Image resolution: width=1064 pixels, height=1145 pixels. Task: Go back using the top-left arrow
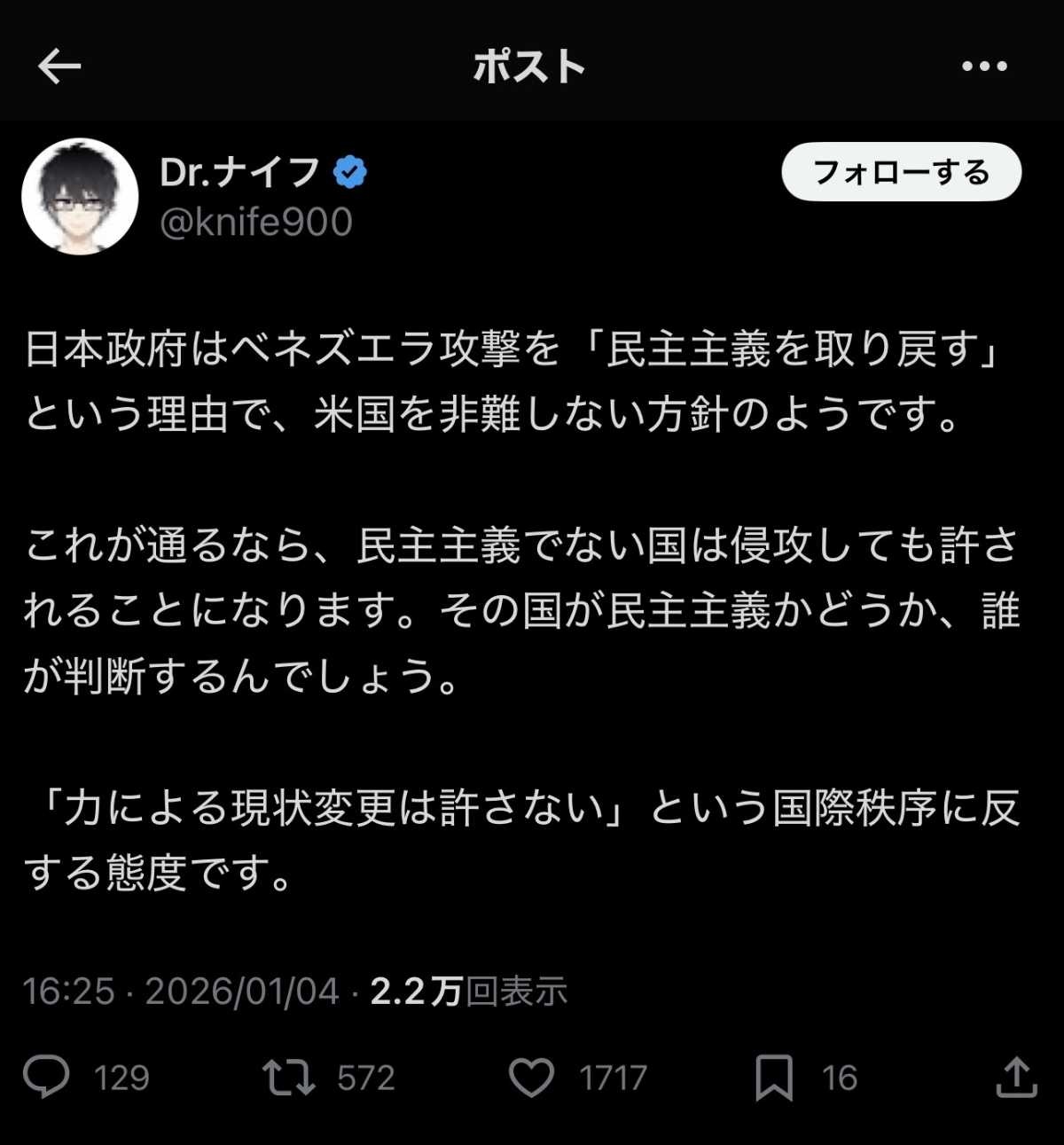point(59,67)
